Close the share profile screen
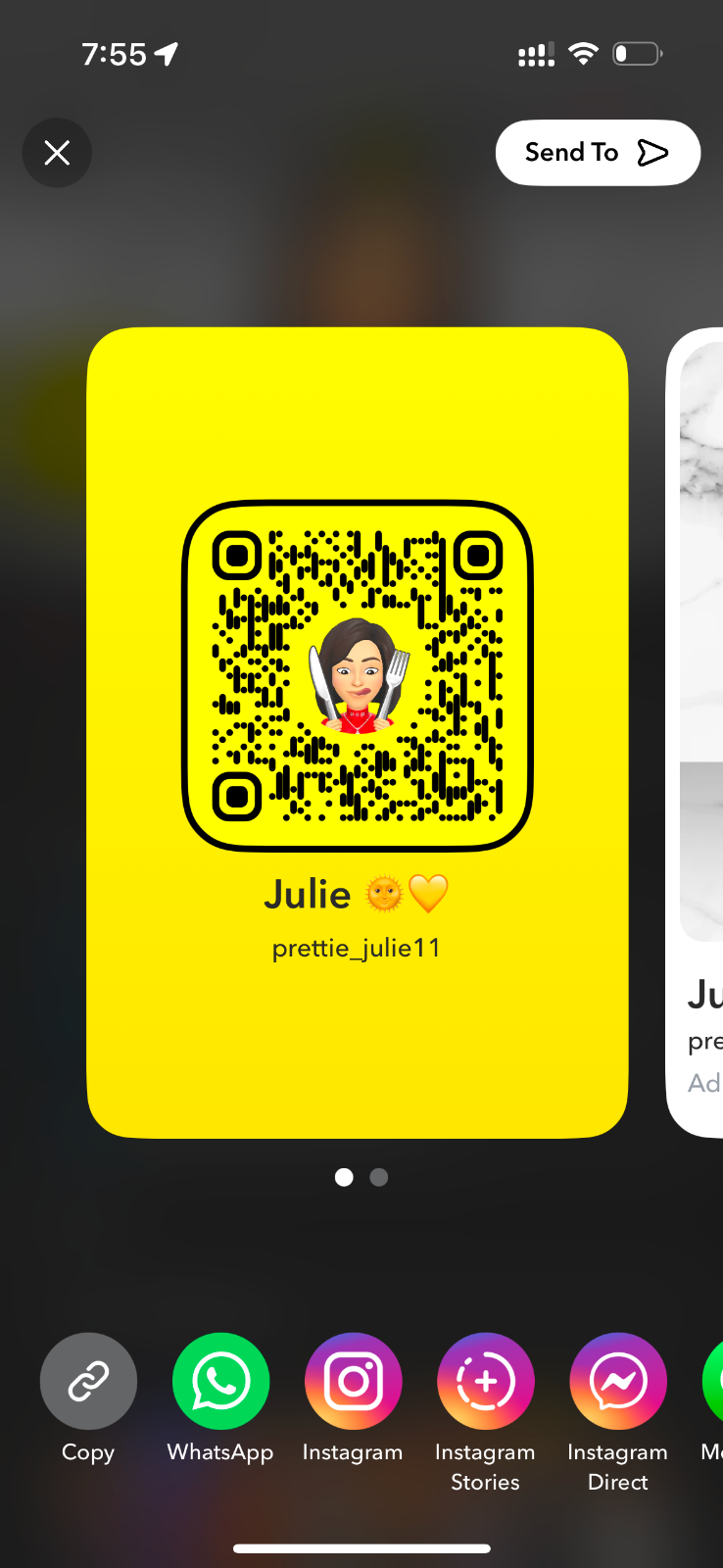The width and height of the screenshot is (723, 1568). click(57, 153)
